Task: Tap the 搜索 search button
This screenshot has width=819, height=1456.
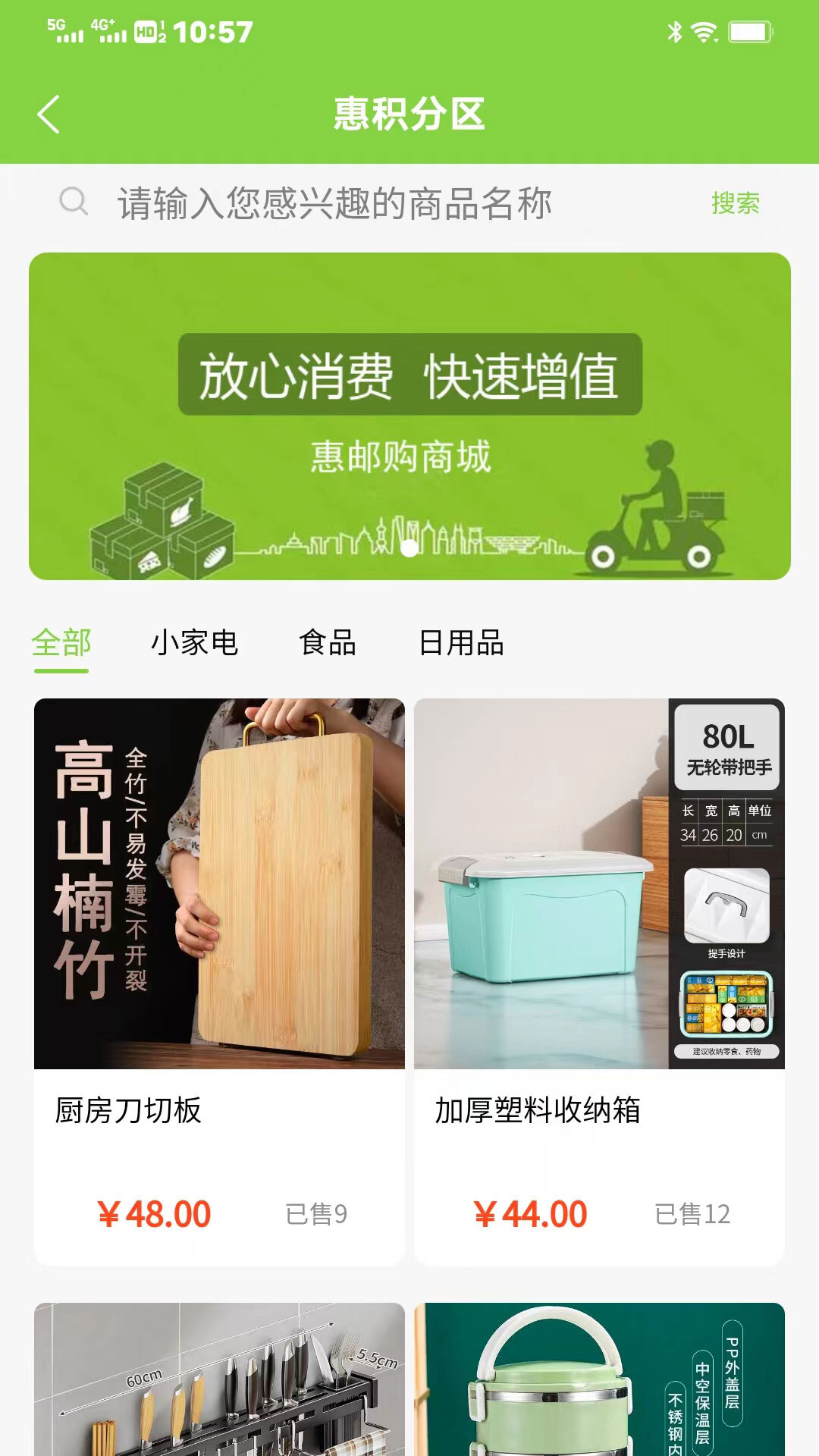Action: (x=734, y=202)
